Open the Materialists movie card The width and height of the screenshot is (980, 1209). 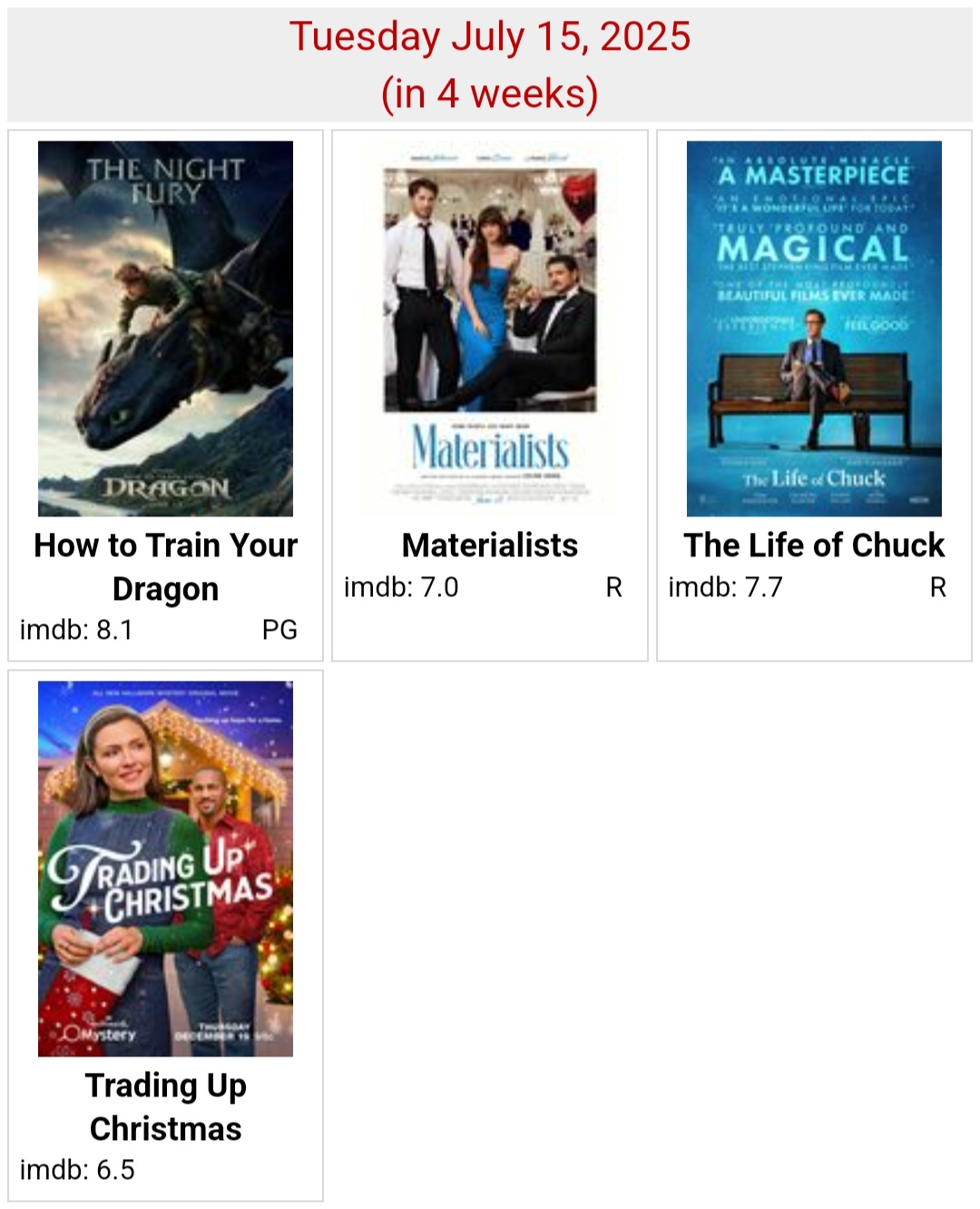point(489,395)
